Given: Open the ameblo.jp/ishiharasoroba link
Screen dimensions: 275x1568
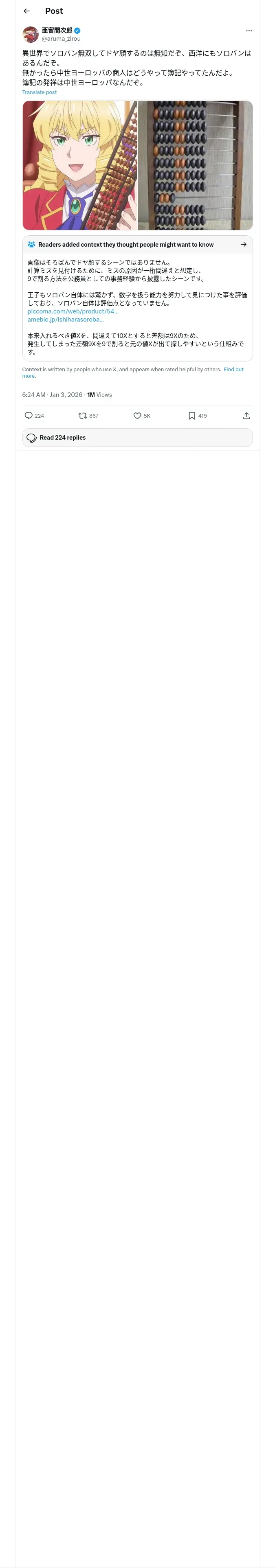Looking at the screenshot, I should [x=66, y=319].
